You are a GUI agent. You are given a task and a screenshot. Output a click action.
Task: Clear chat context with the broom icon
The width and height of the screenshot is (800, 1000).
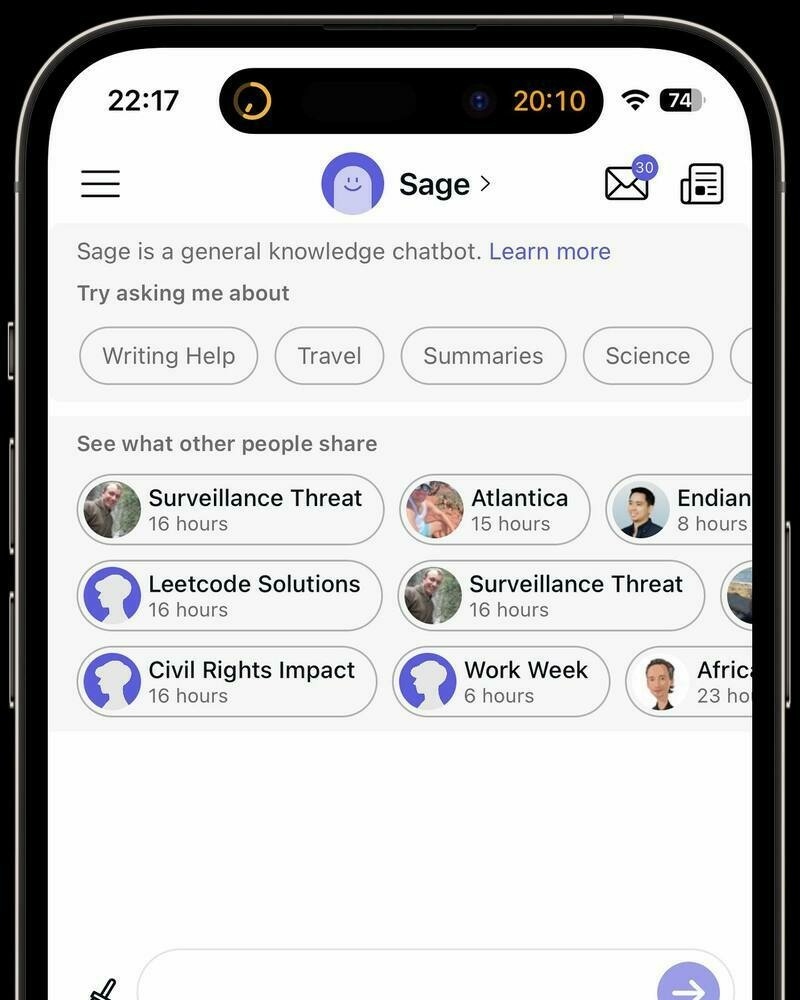coord(103,990)
